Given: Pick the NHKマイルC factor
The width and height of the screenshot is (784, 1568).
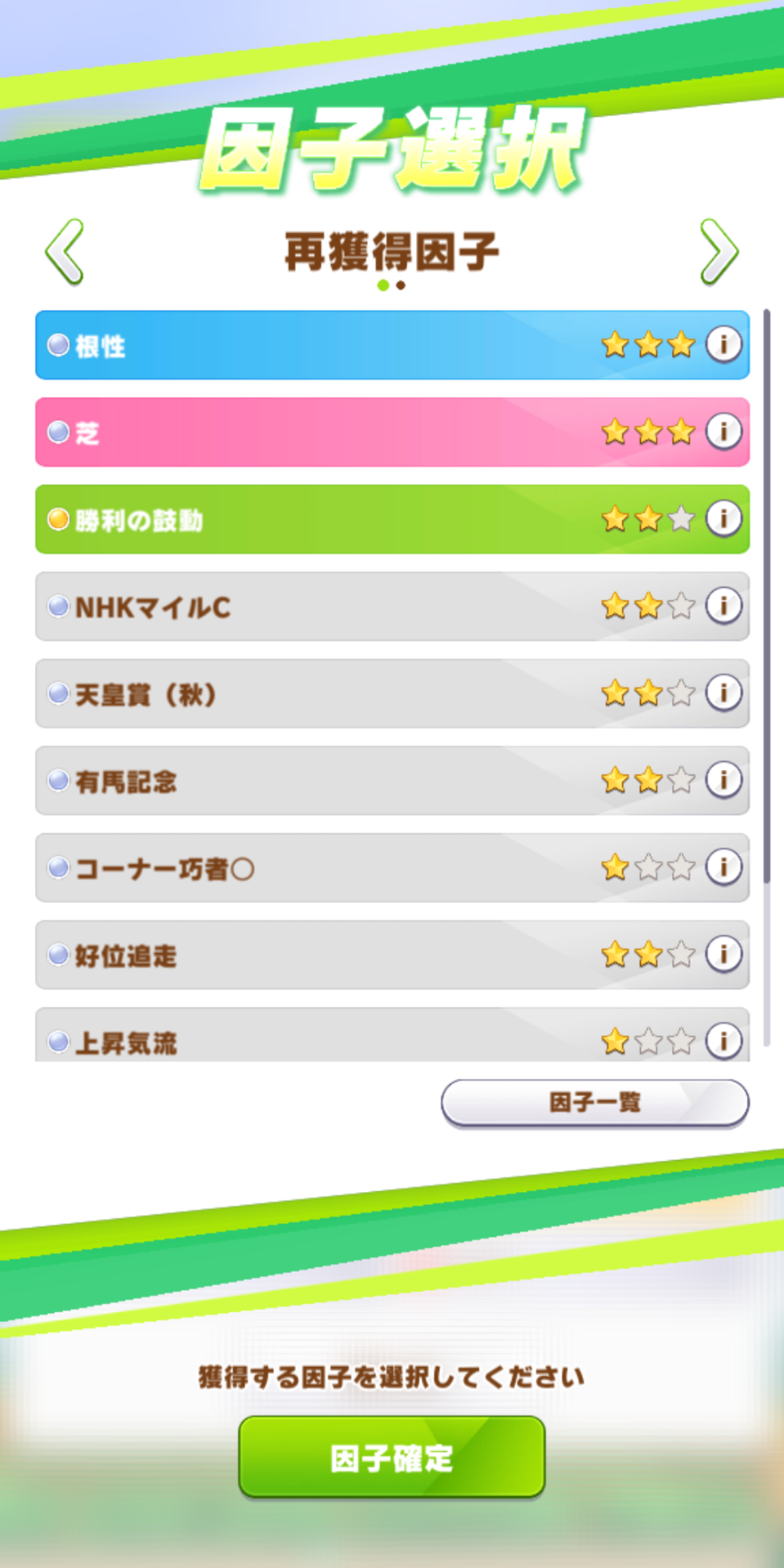Looking at the screenshot, I should pos(392,606).
